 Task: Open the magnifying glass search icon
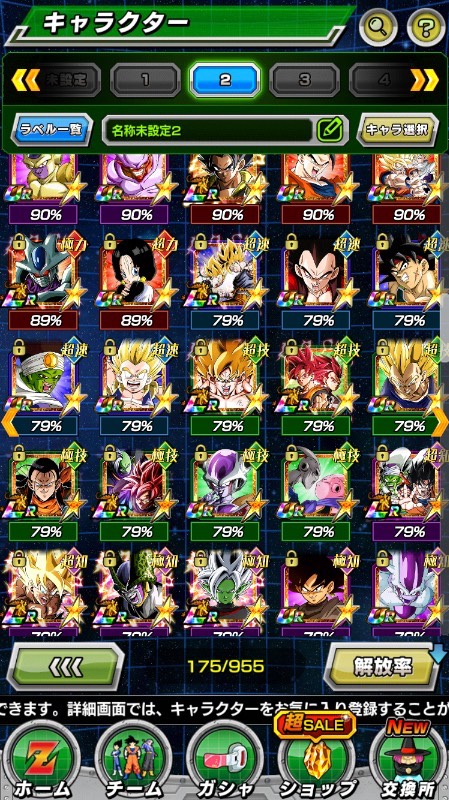coord(378,27)
